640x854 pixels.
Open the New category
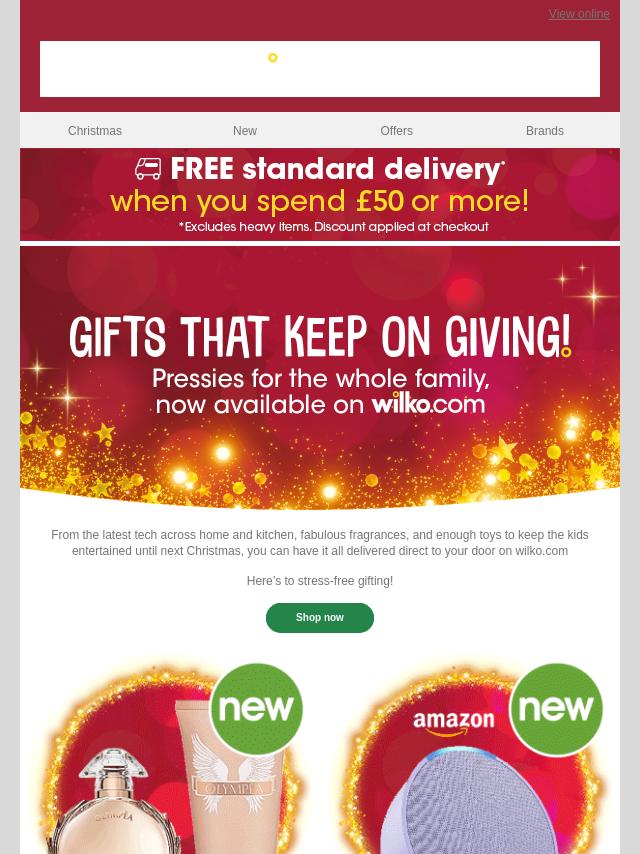pyautogui.click(x=245, y=131)
